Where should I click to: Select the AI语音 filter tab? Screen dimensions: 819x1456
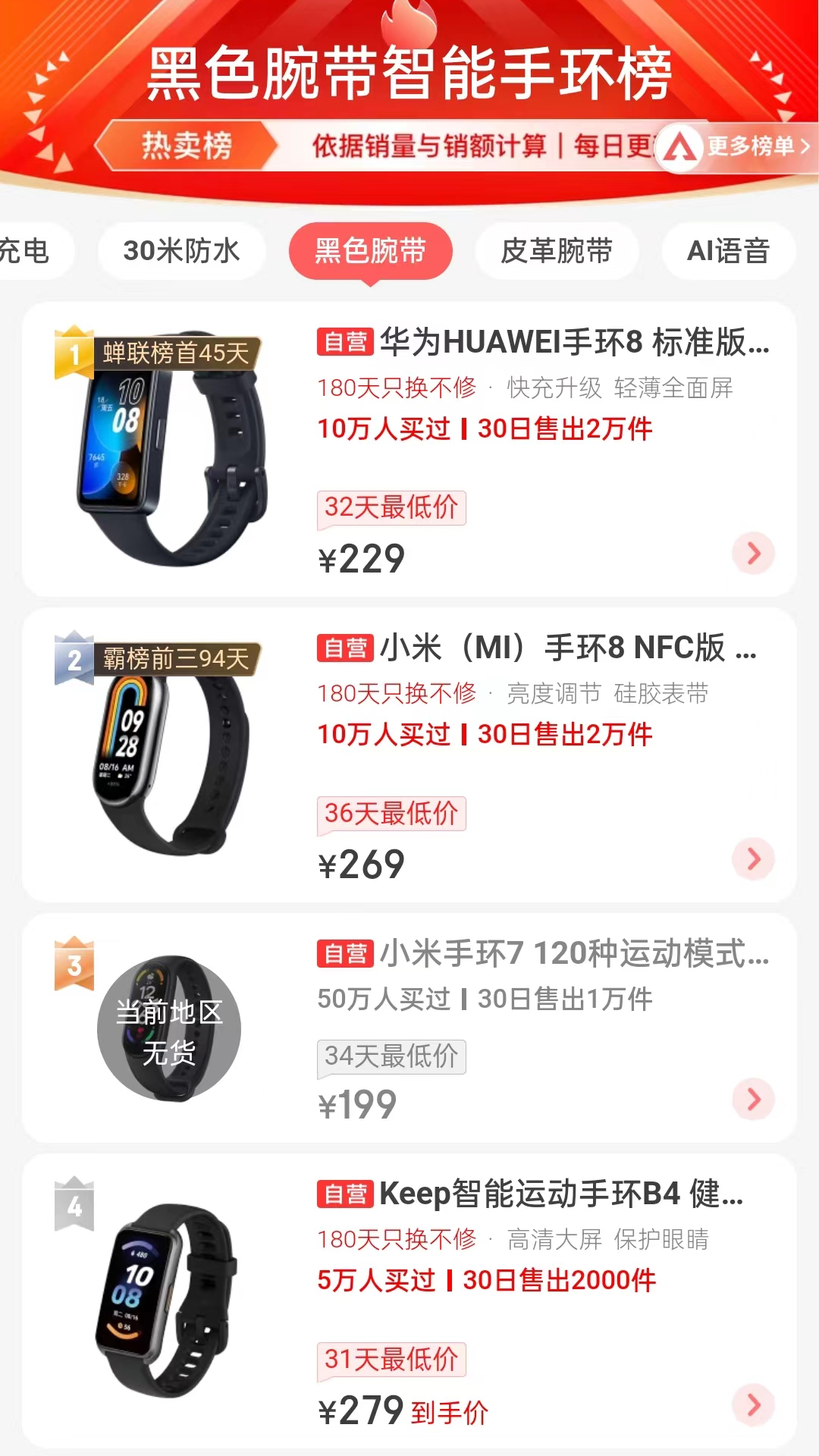click(728, 251)
